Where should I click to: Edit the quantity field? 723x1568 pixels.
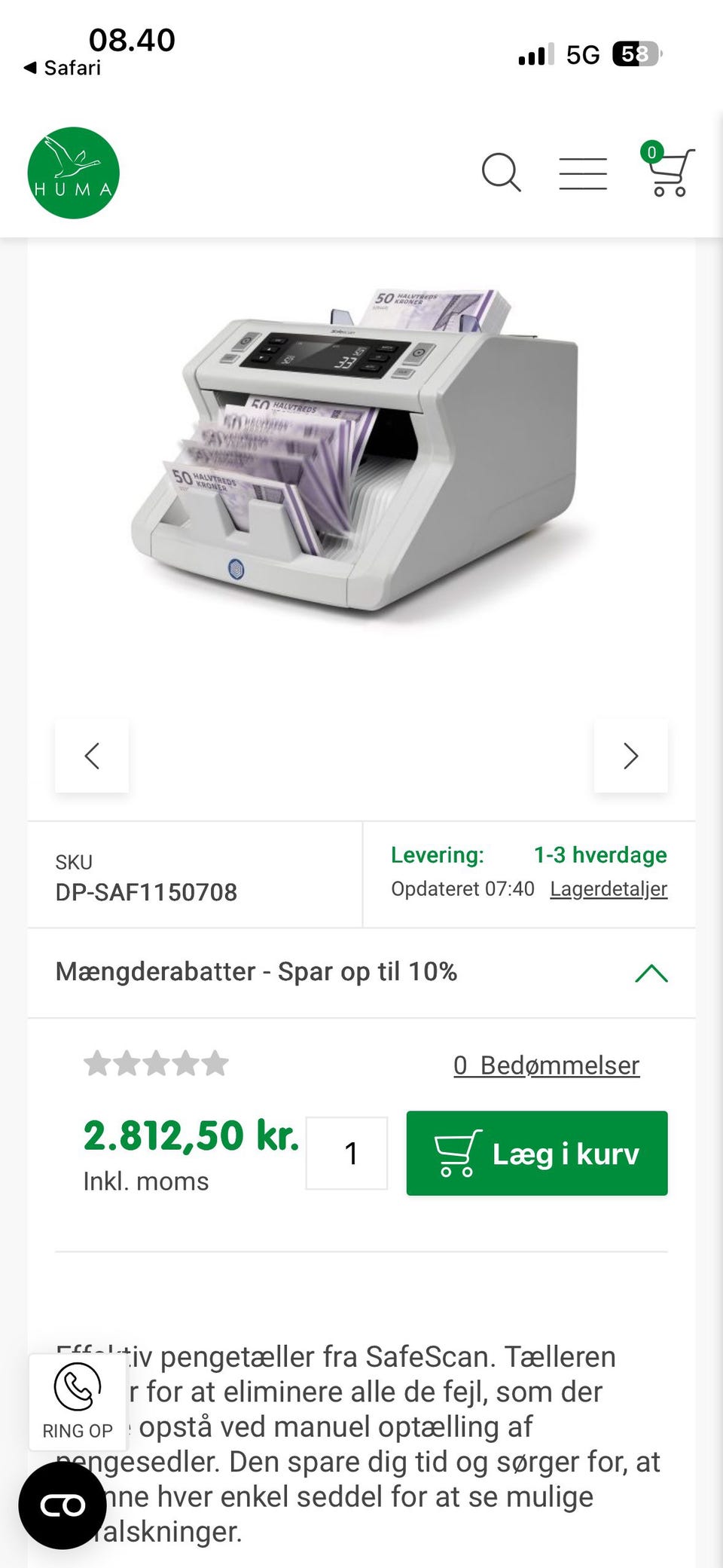pos(347,1154)
